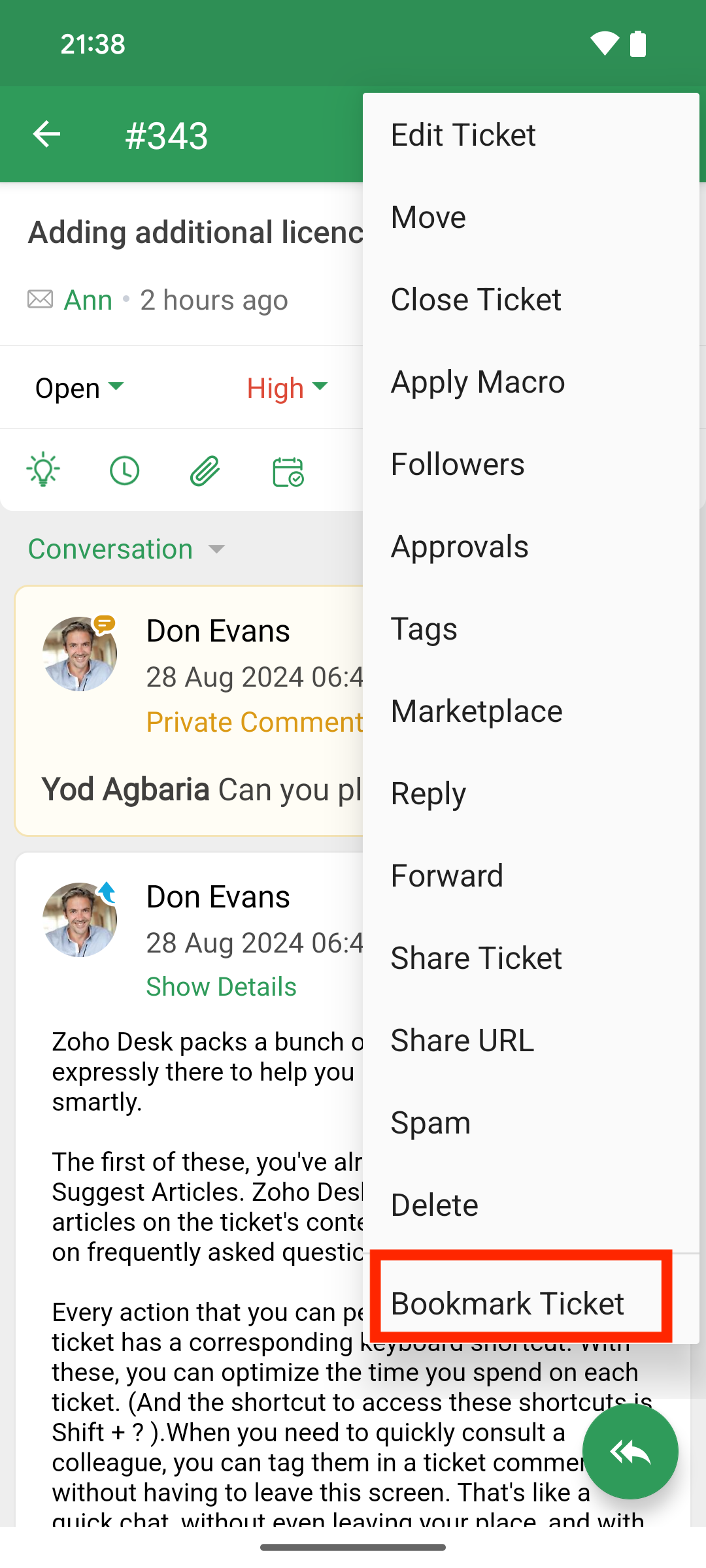Open the Approvals menu item

coord(460,547)
